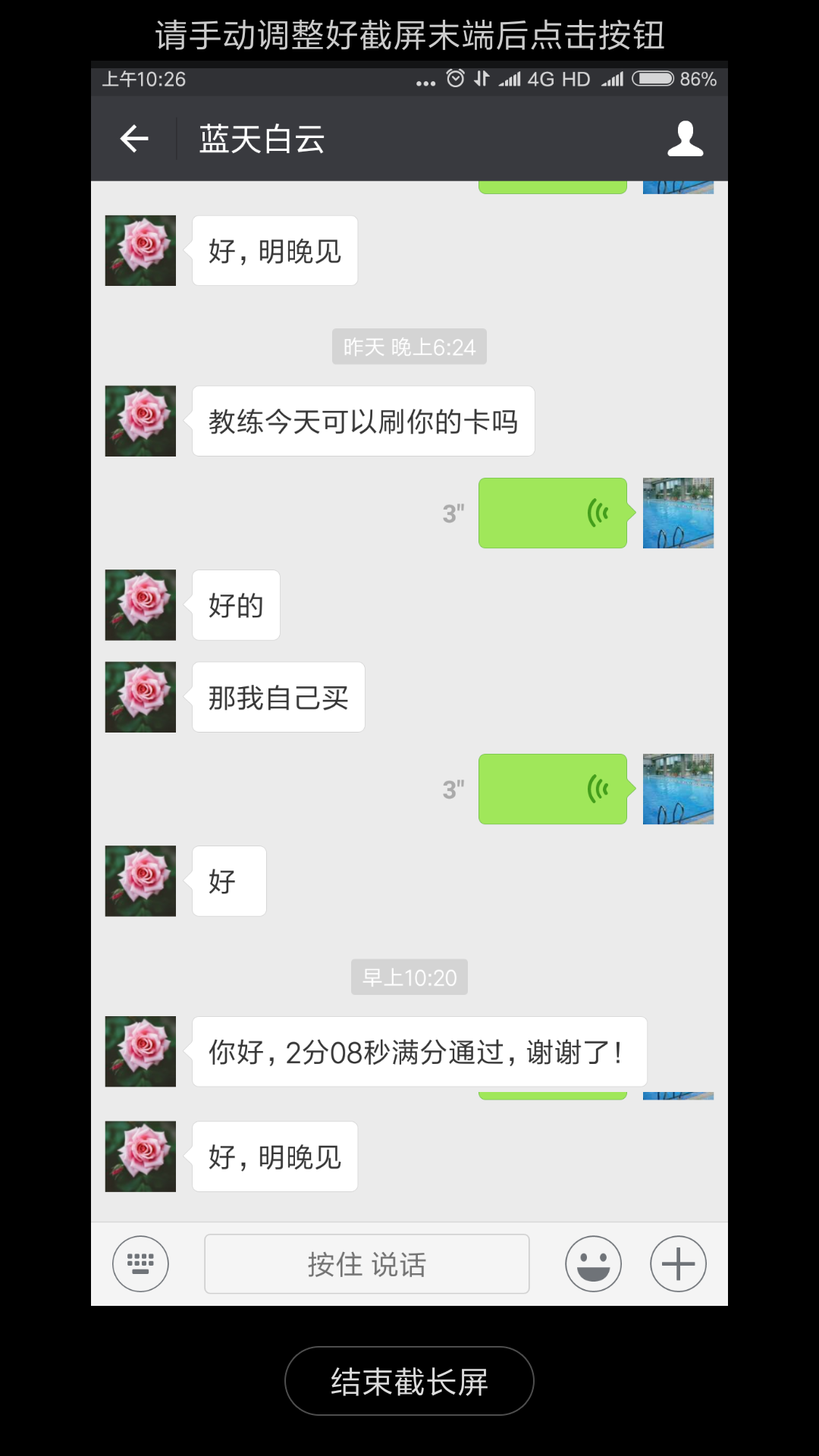Image resolution: width=819 pixels, height=1456 pixels.
Task: Tap the 按住 说话 voice button
Action: tap(366, 1263)
